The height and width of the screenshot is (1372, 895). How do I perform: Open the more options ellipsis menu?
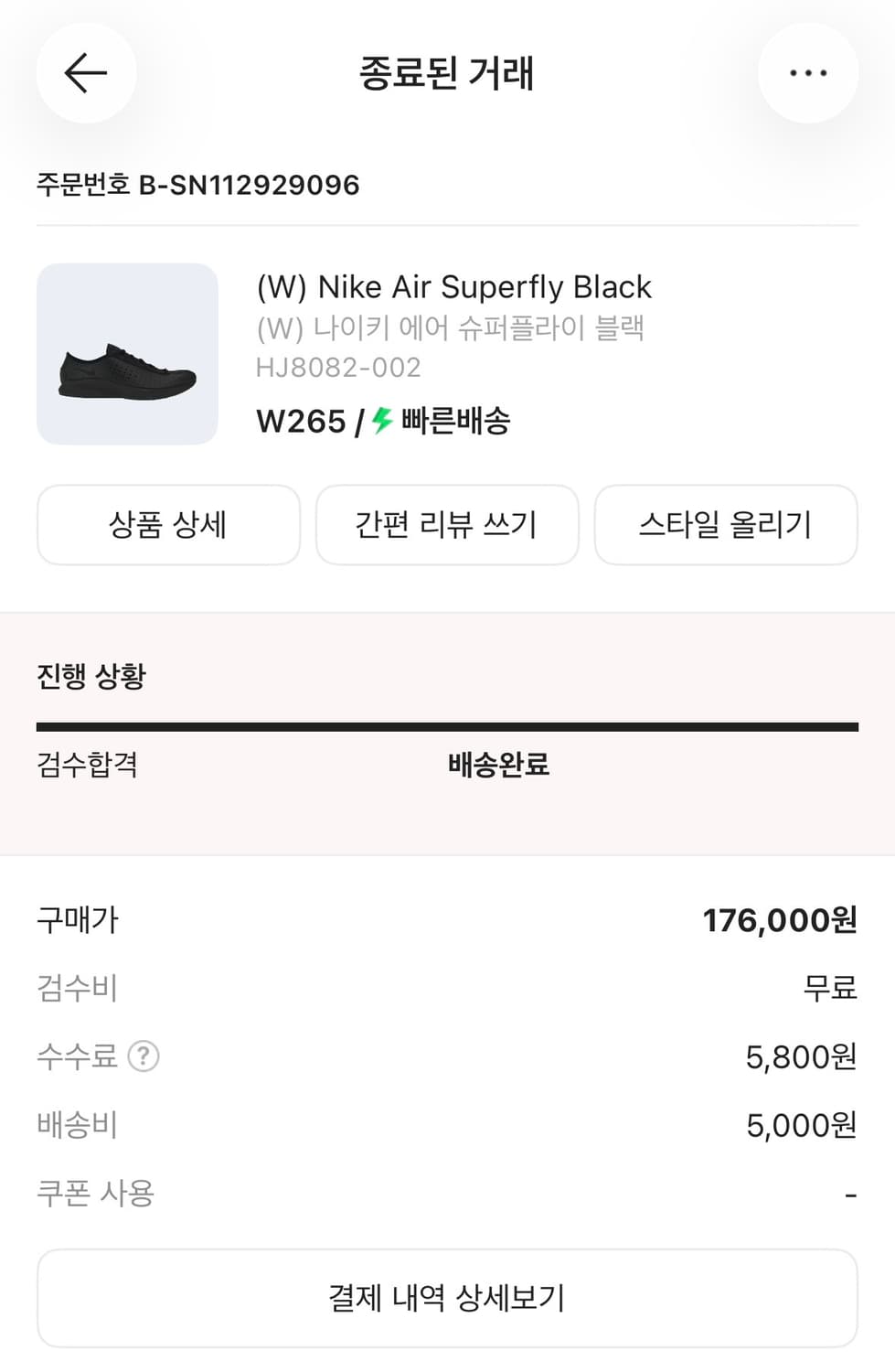808,72
